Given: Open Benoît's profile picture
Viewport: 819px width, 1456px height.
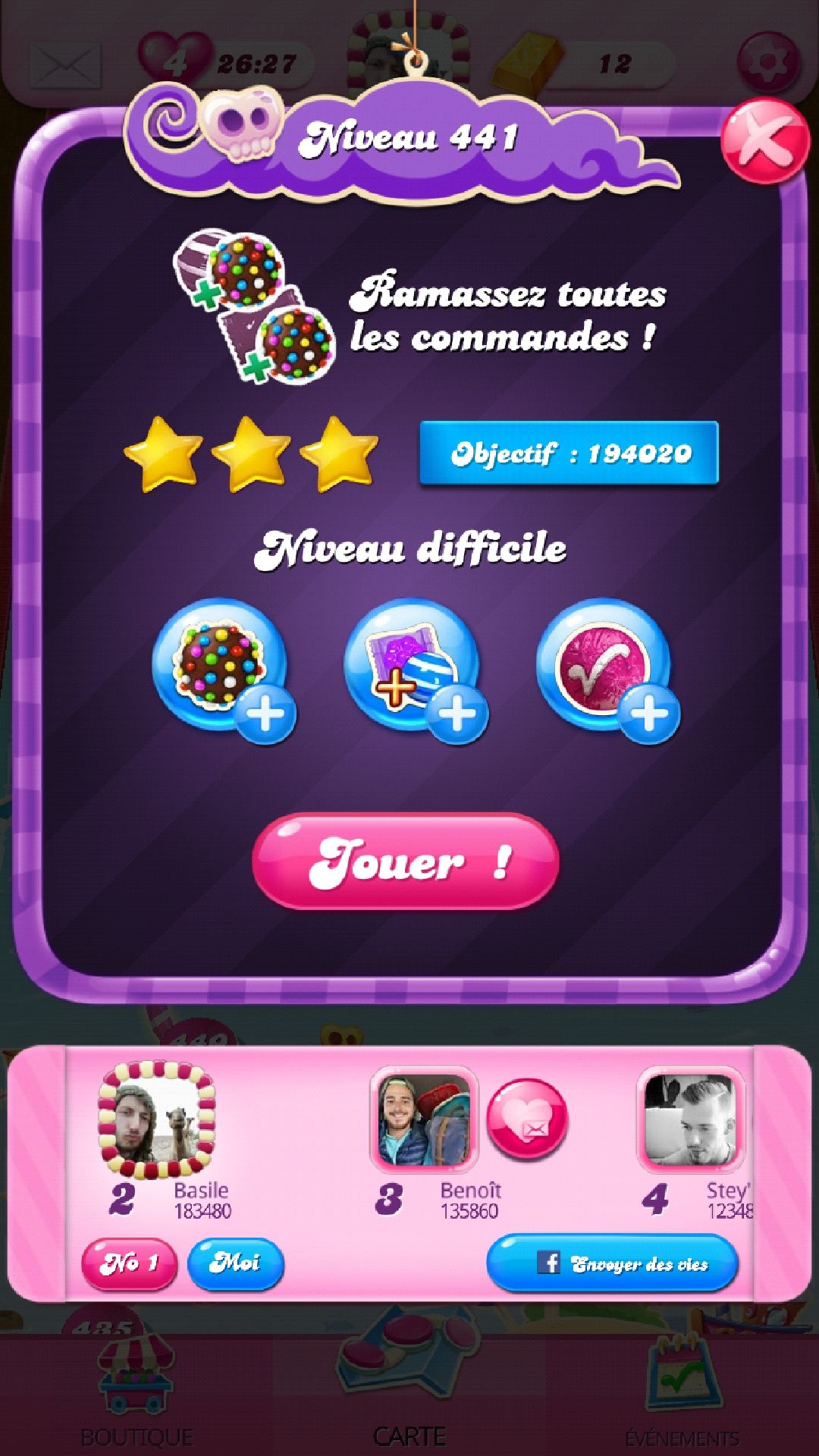Looking at the screenshot, I should tap(424, 1119).
